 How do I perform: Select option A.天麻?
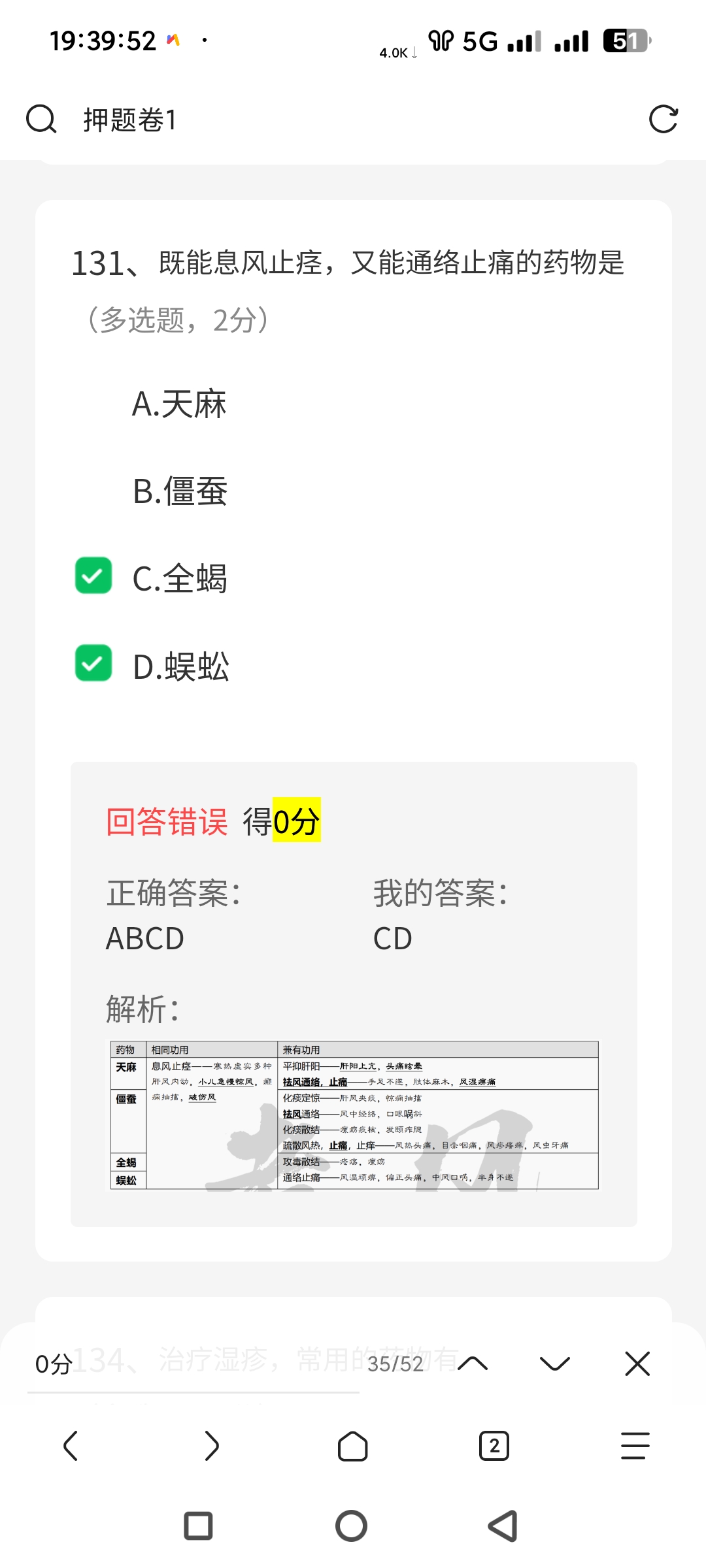coord(178,404)
